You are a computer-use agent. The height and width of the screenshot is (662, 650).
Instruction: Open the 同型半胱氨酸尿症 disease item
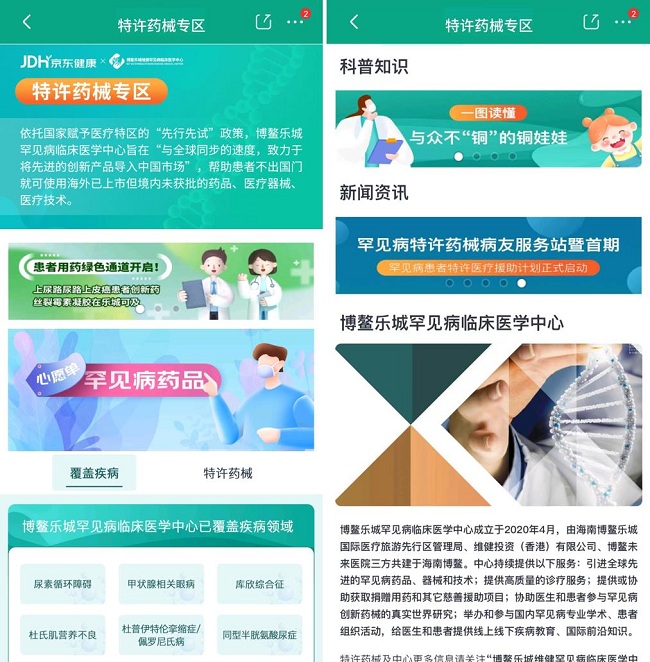pos(259,634)
